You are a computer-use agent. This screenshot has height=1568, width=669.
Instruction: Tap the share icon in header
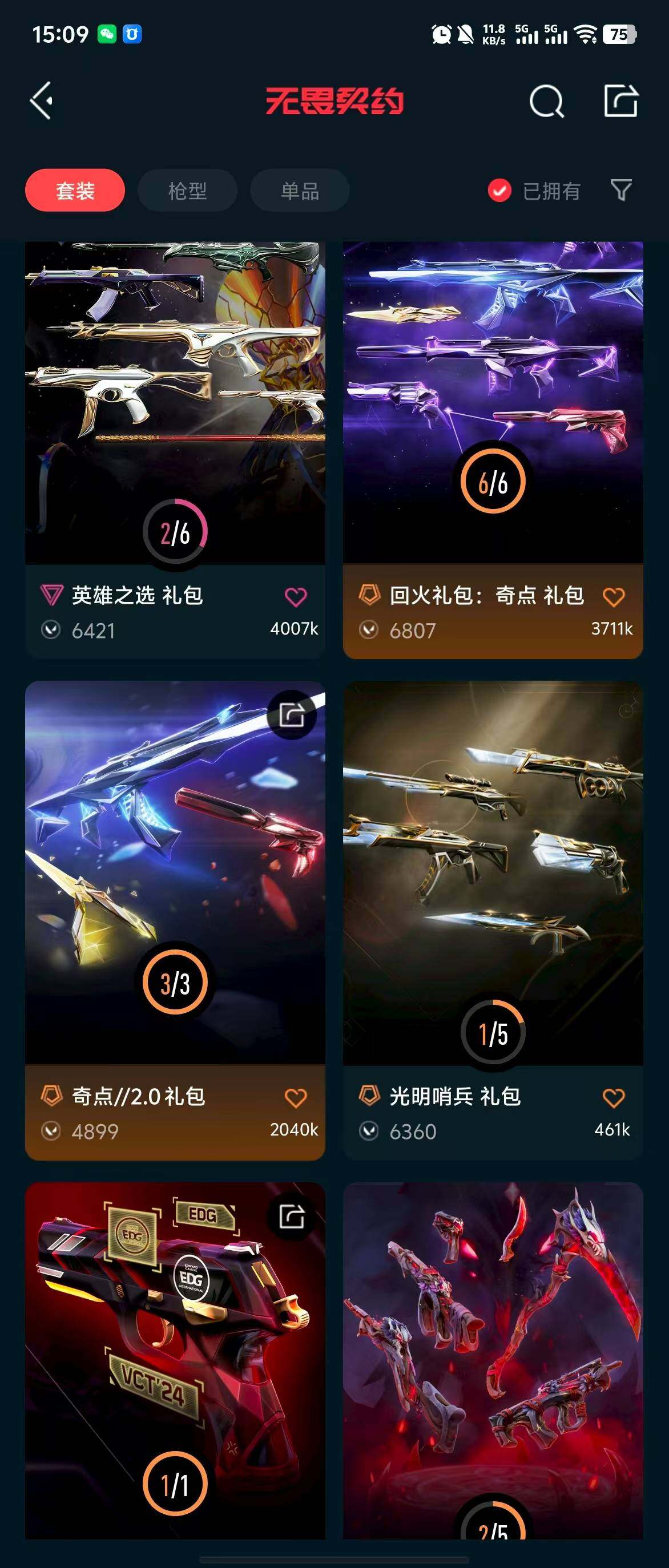point(620,100)
